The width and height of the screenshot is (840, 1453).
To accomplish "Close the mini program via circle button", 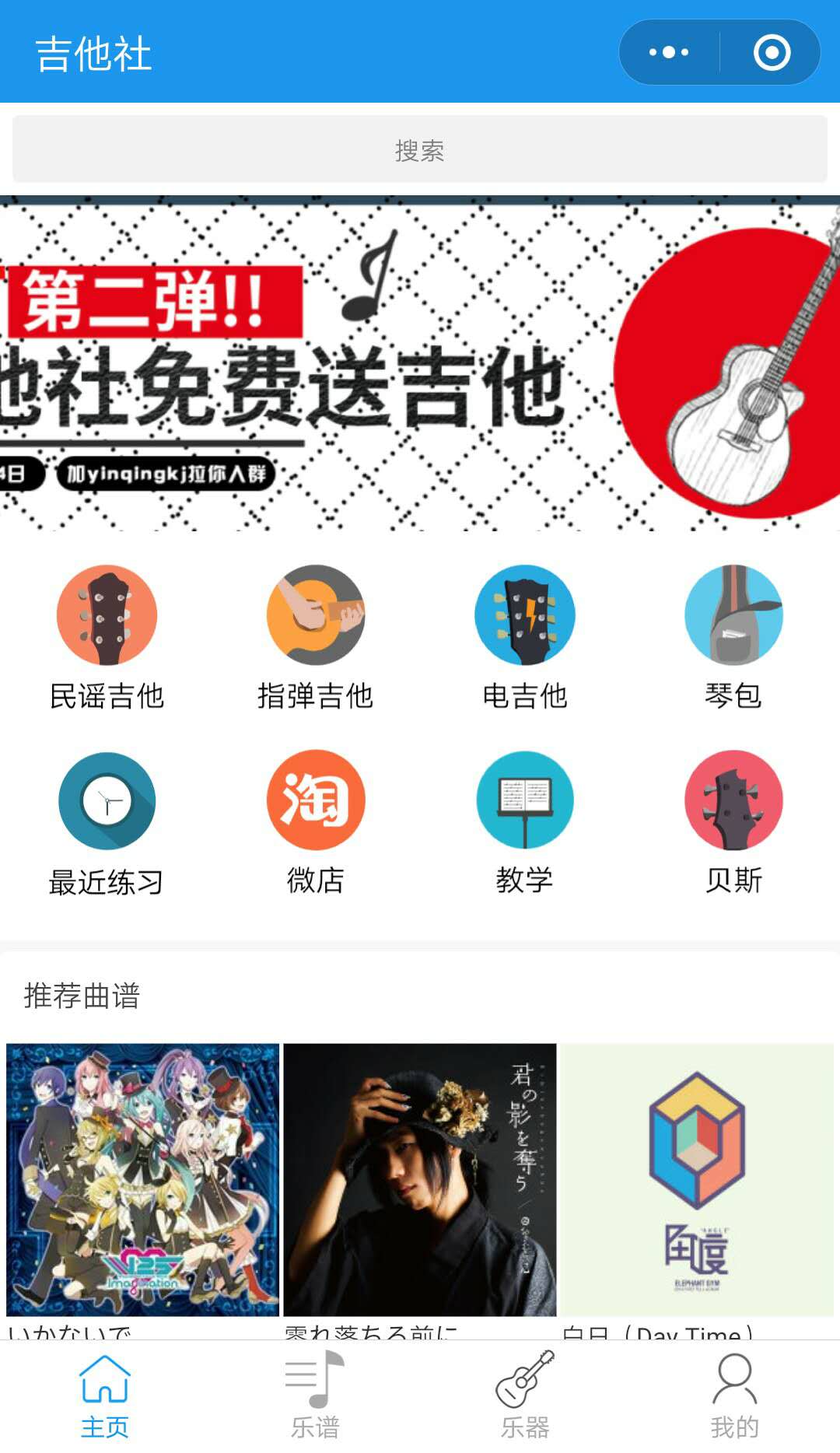I will click(x=772, y=53).
